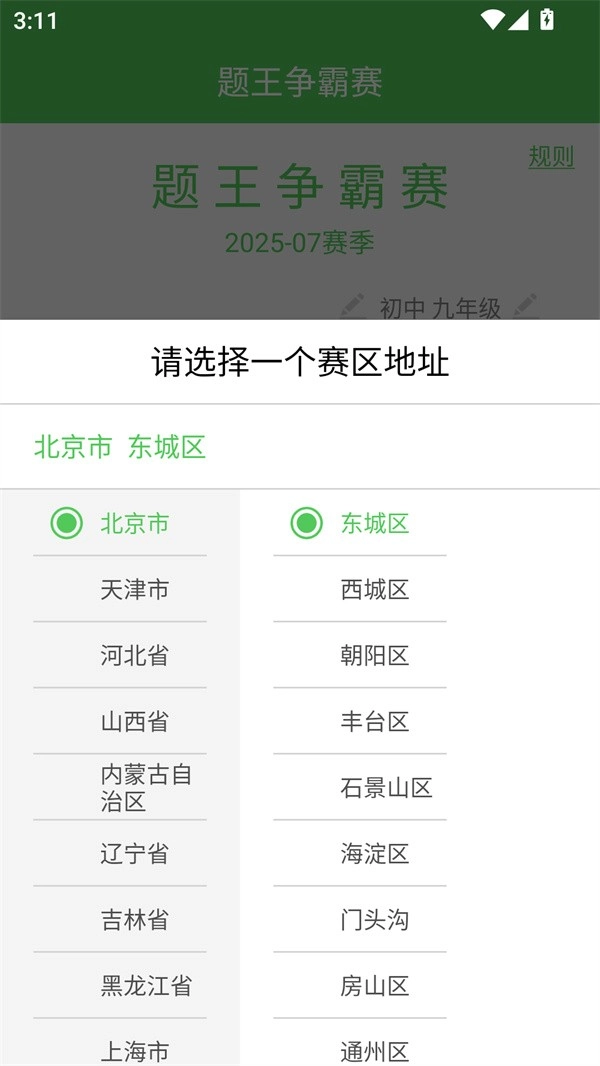Select 朝阳区 in the district list
Viewport: 600px width, 1066px height.
[x=375, y=655]
